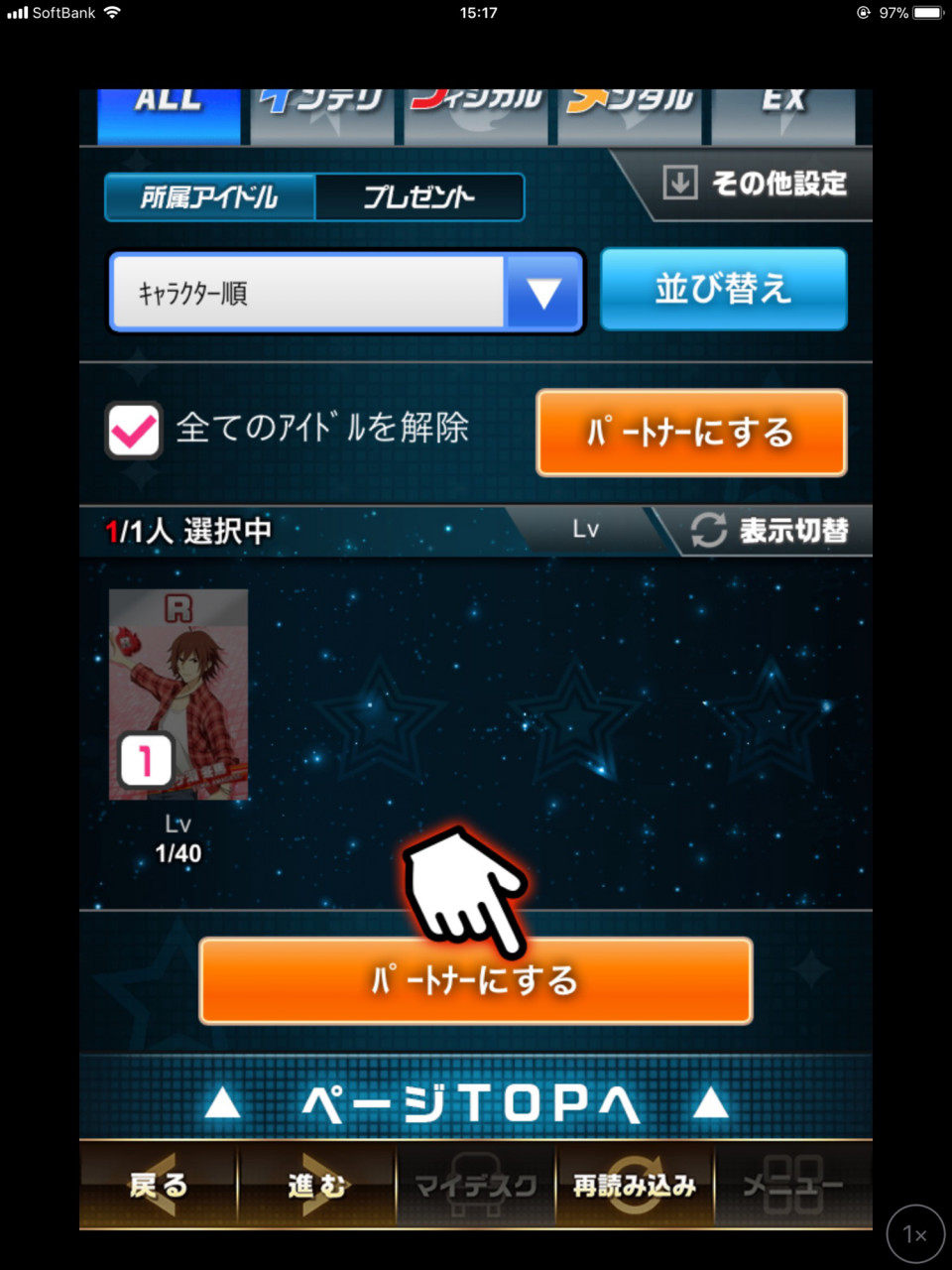Select the 所属アイドル segment
The image size is (952, 1270).
coord(209,197)
